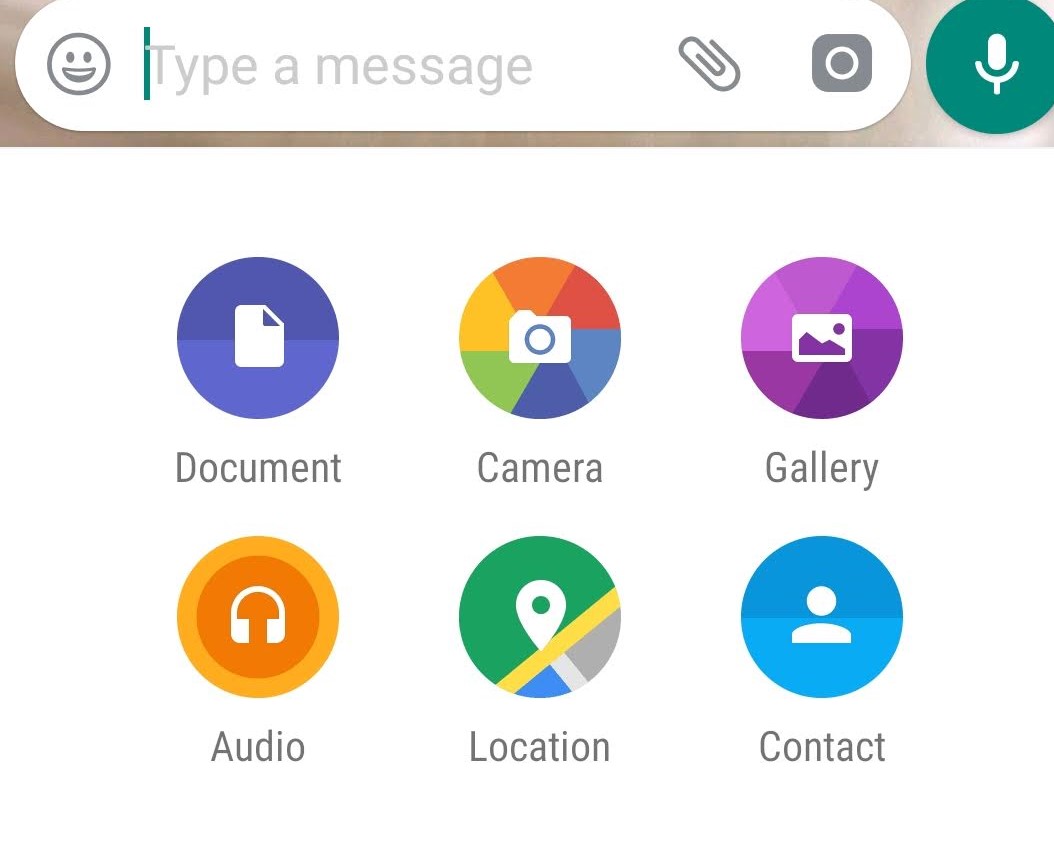Tap the paperclip attach icon
This screenshot has width=1054, height=862.
(x=709, y=64)
